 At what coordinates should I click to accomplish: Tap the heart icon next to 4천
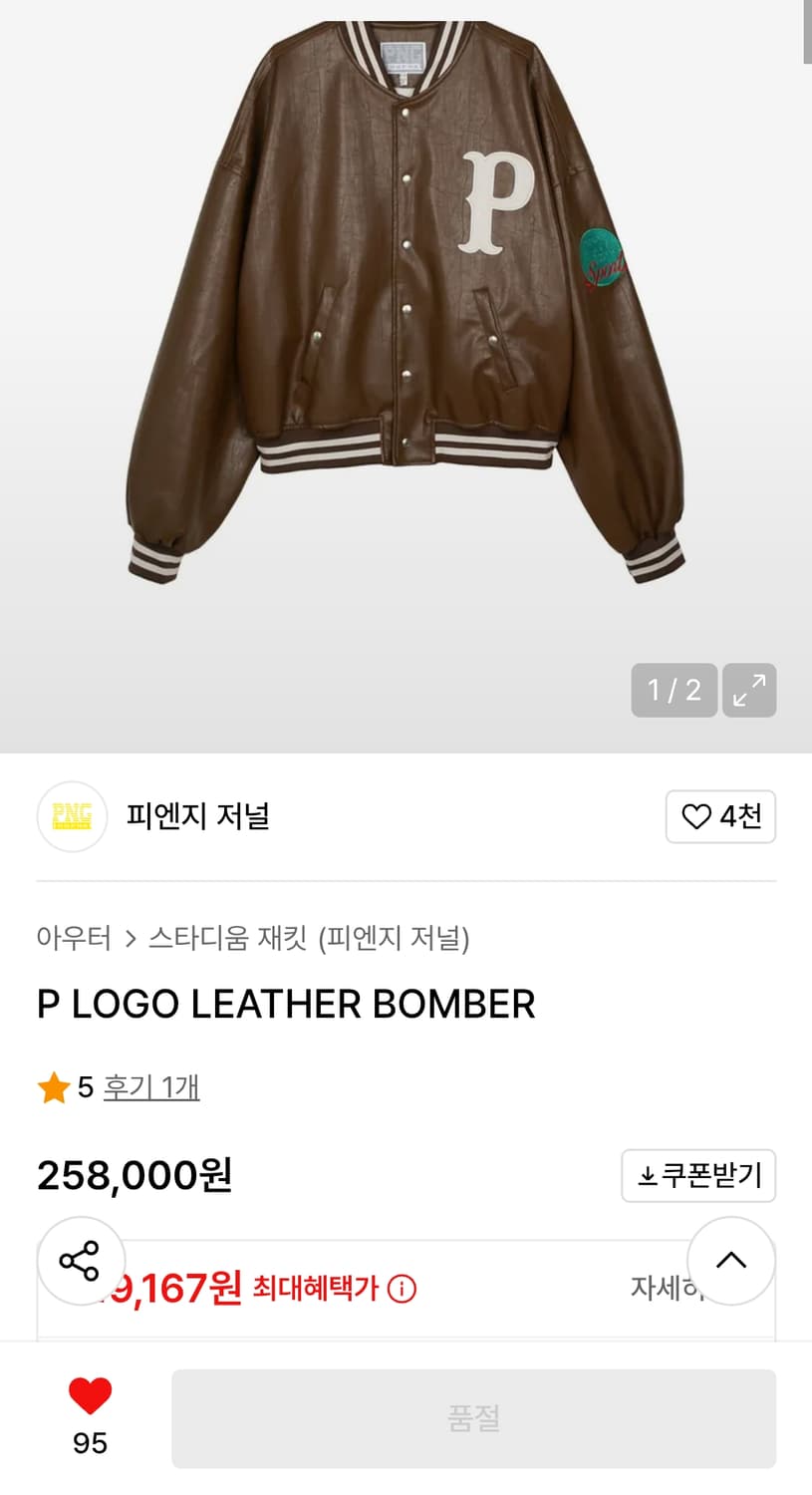[x=696, y=816]
